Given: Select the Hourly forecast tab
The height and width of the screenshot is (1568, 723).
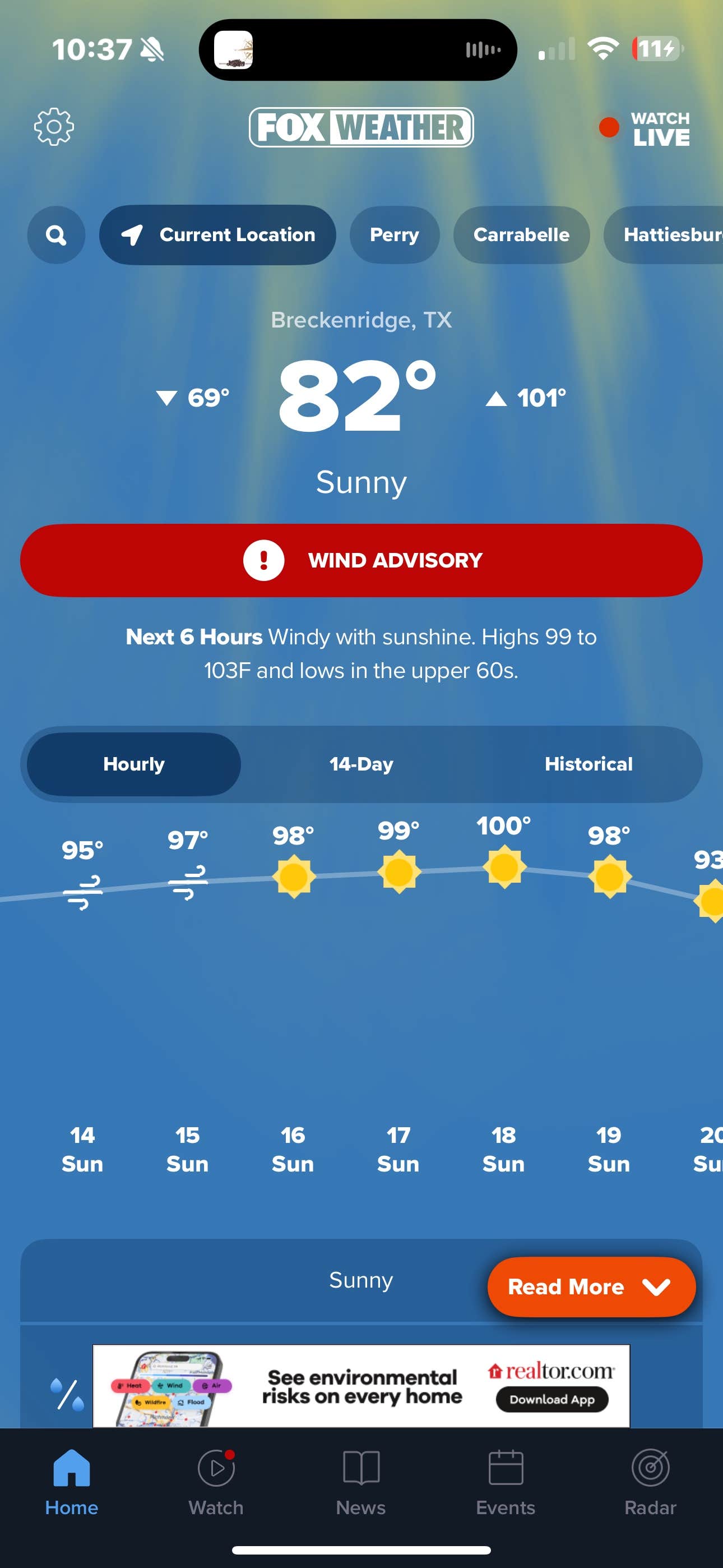Looking at the screenshot, I should (x=134, y=764).
